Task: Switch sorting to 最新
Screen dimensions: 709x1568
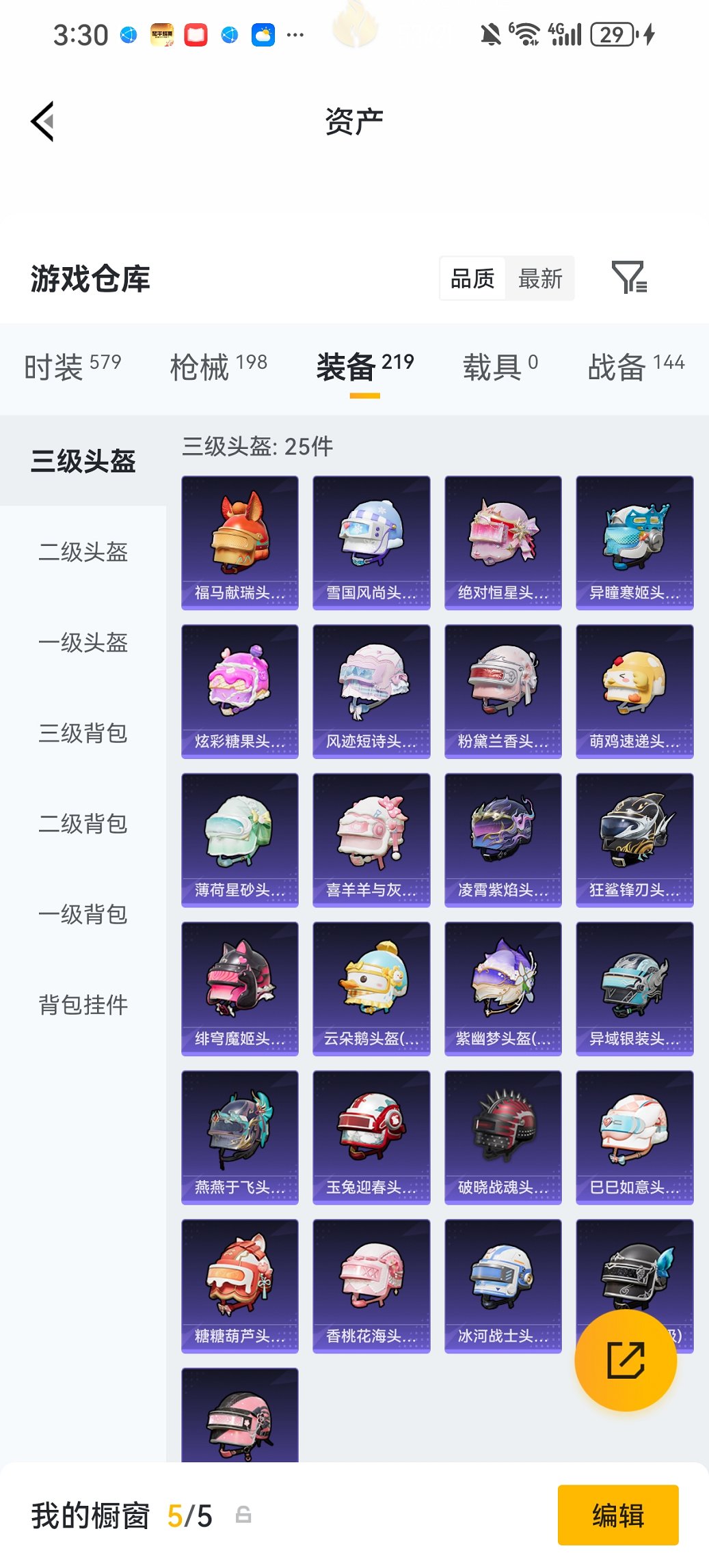Action: (541, 278)
